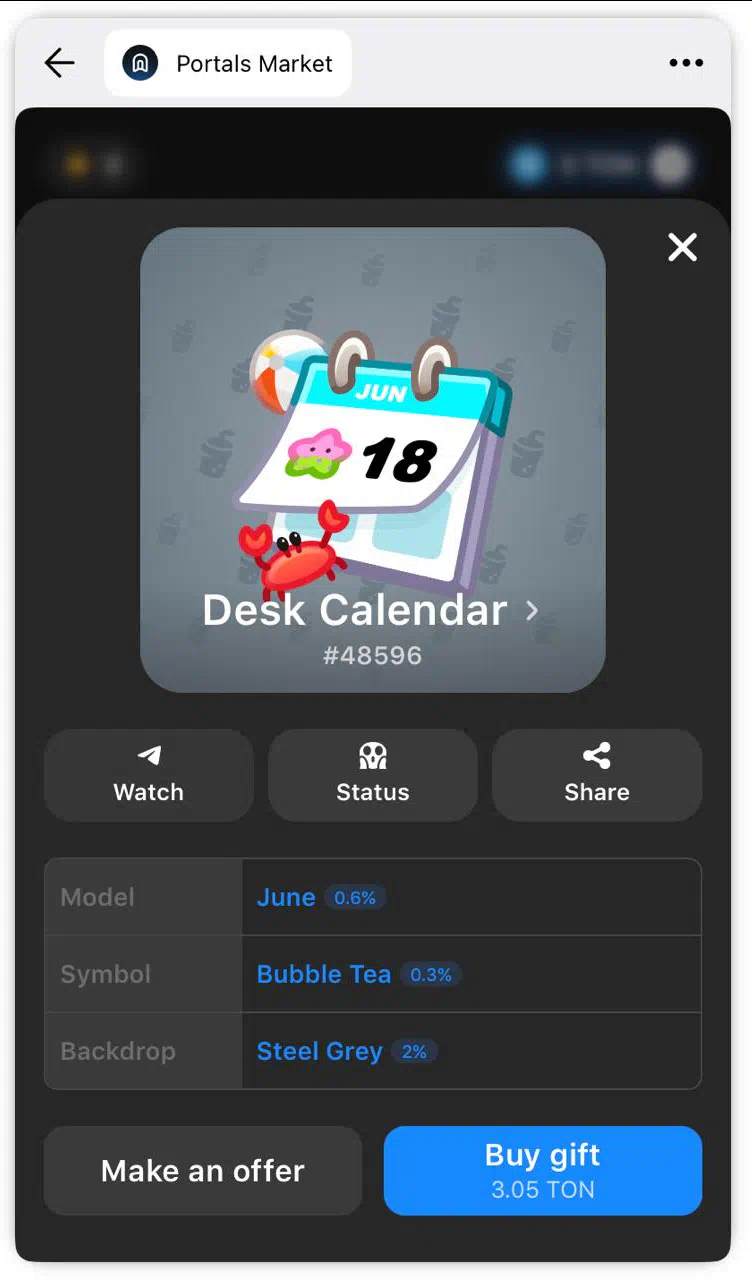
Task: Tap the Portals Market title chip
Action: coord(228,63)
